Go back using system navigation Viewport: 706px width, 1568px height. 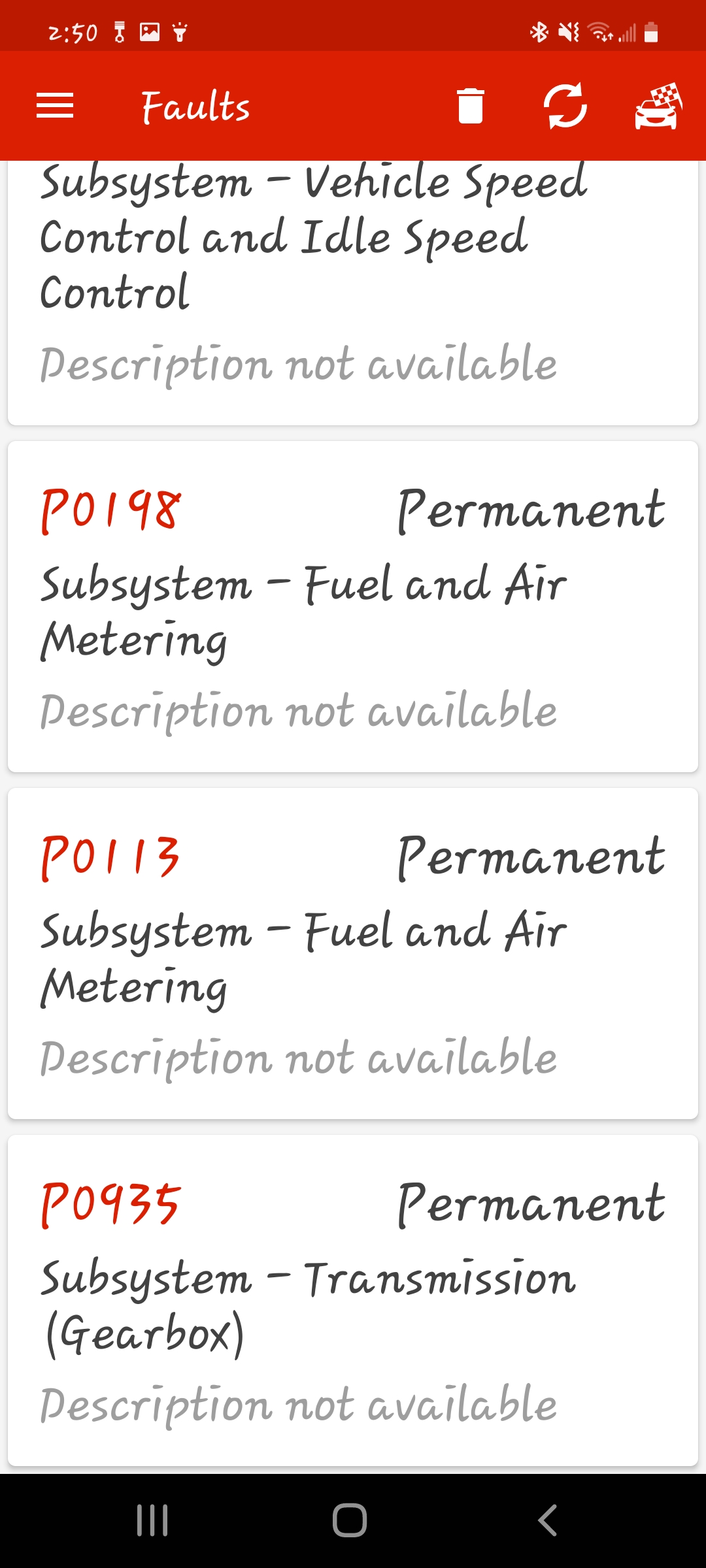tap(548, 1520)
